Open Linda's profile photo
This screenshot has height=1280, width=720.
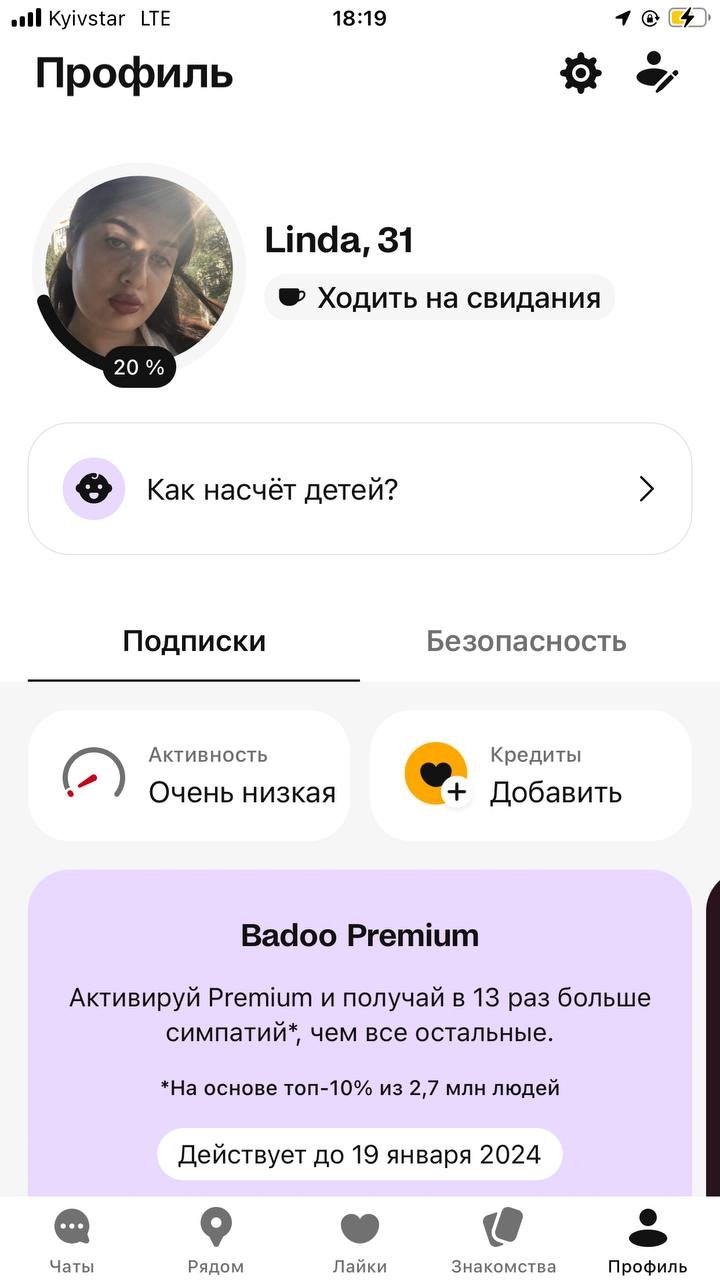pos(139,267)
